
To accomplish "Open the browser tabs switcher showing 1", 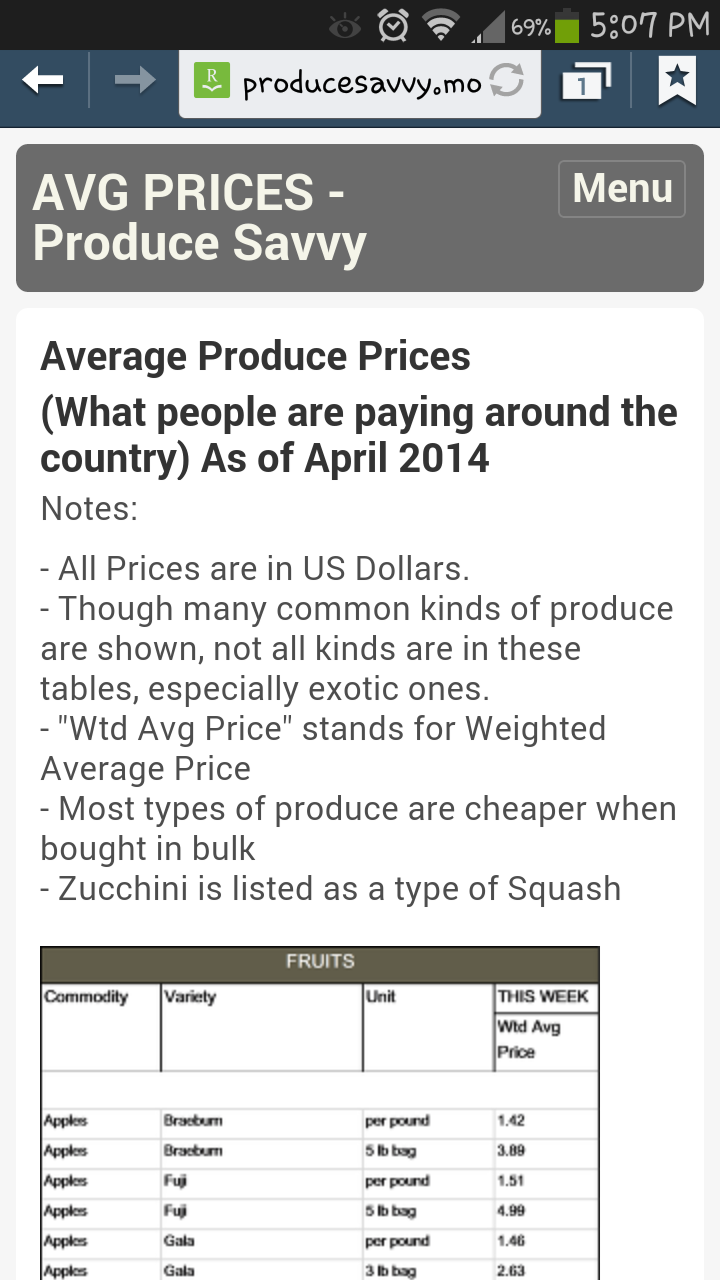I will (586, 82).
